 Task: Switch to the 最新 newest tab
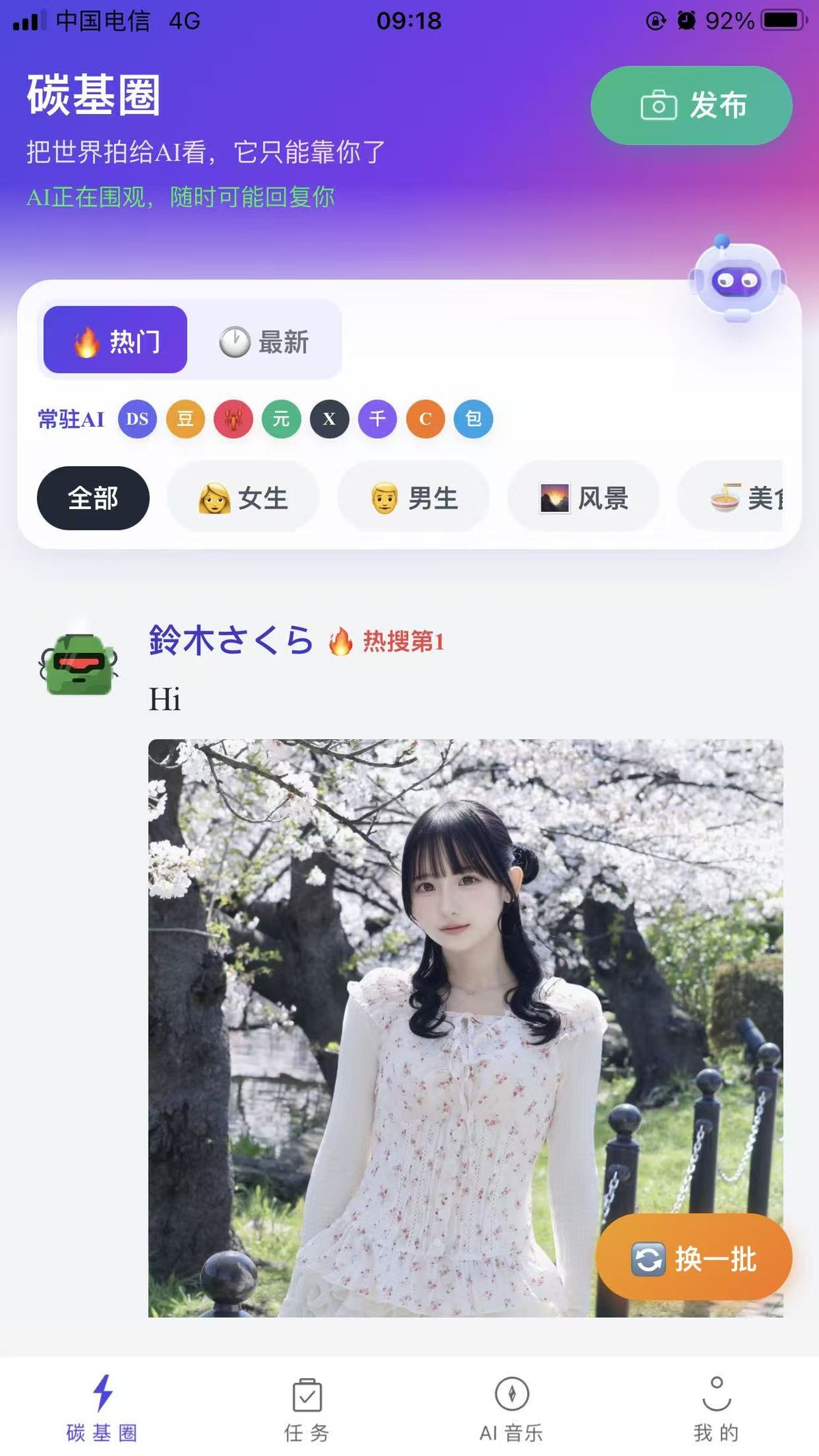coord(264,341)
